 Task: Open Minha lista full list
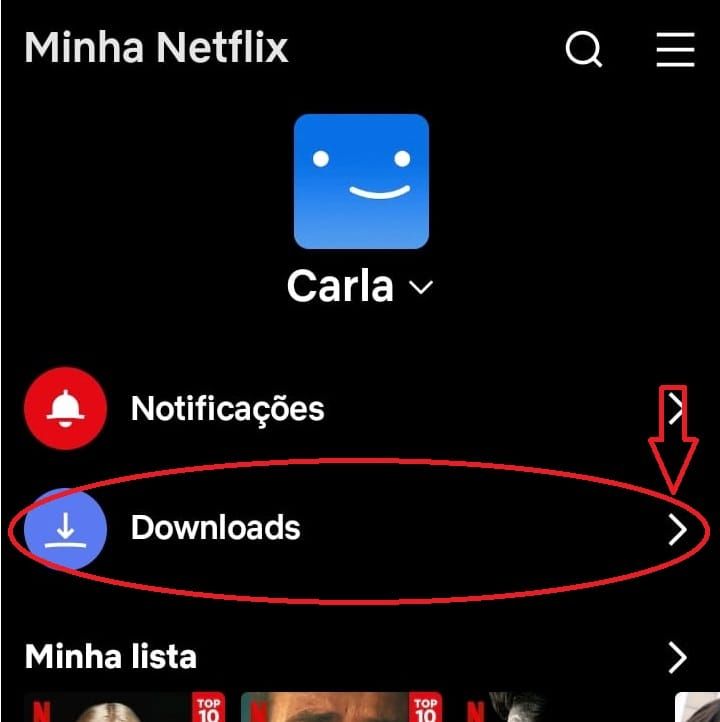pyautogui.click(x=677, y=657)
